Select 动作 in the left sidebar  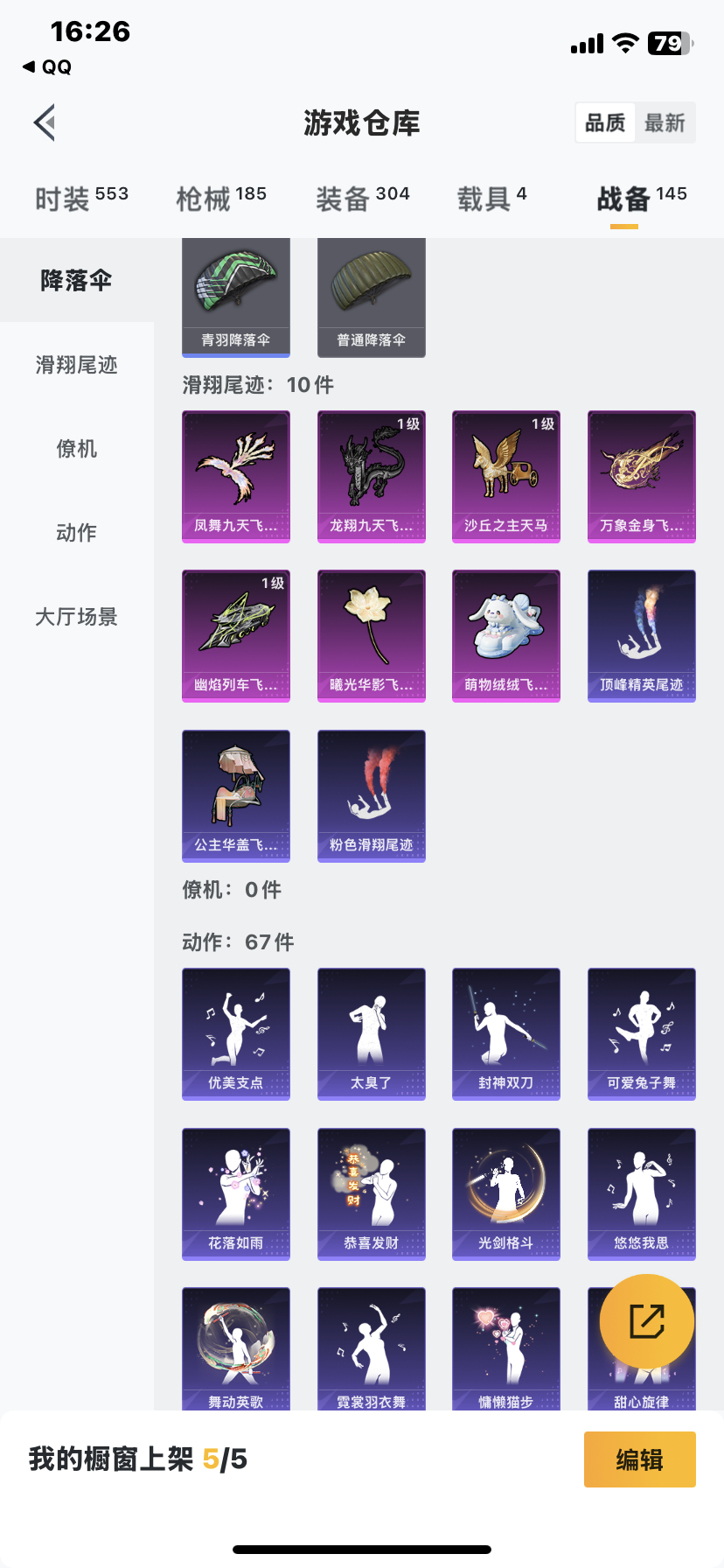(77, 533)
